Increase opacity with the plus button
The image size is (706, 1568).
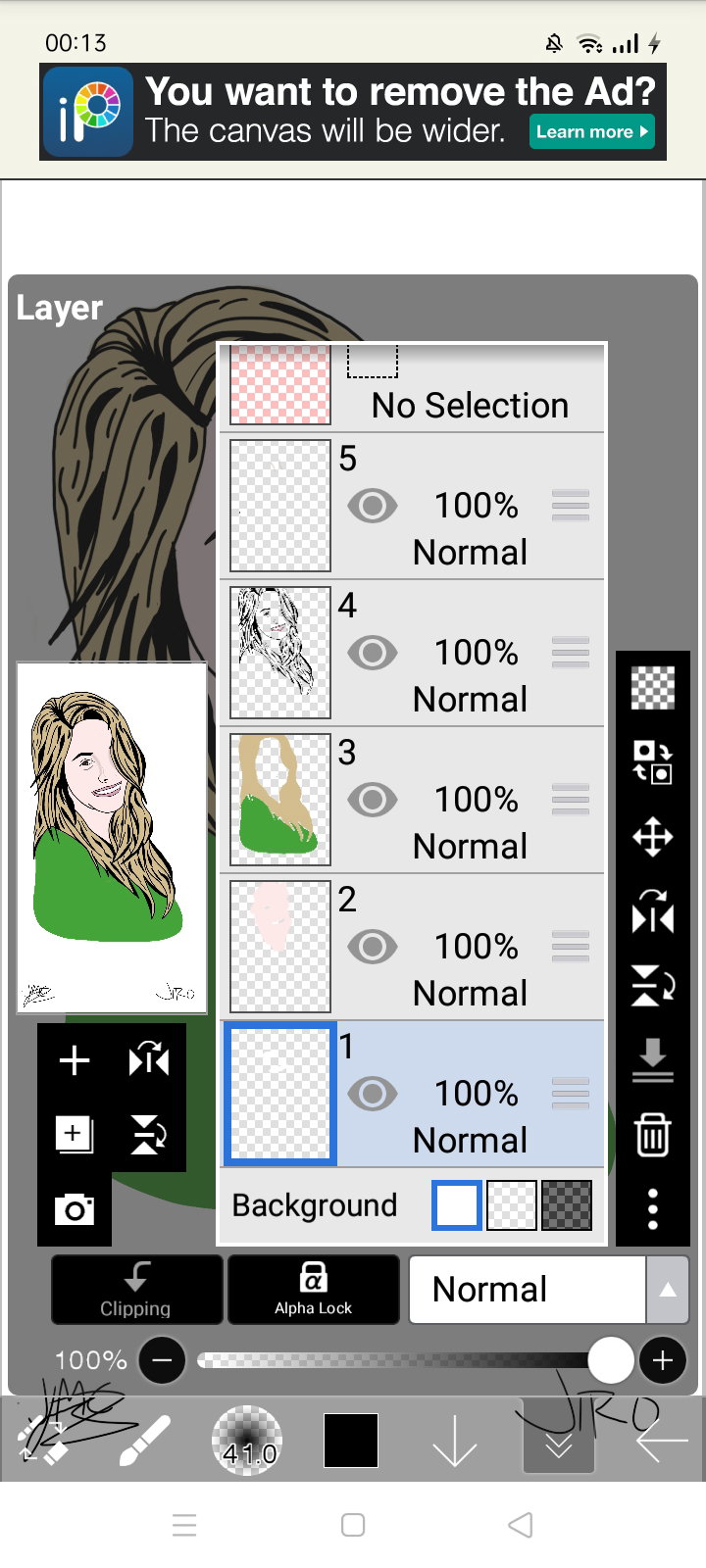[x=663, y=1360]
